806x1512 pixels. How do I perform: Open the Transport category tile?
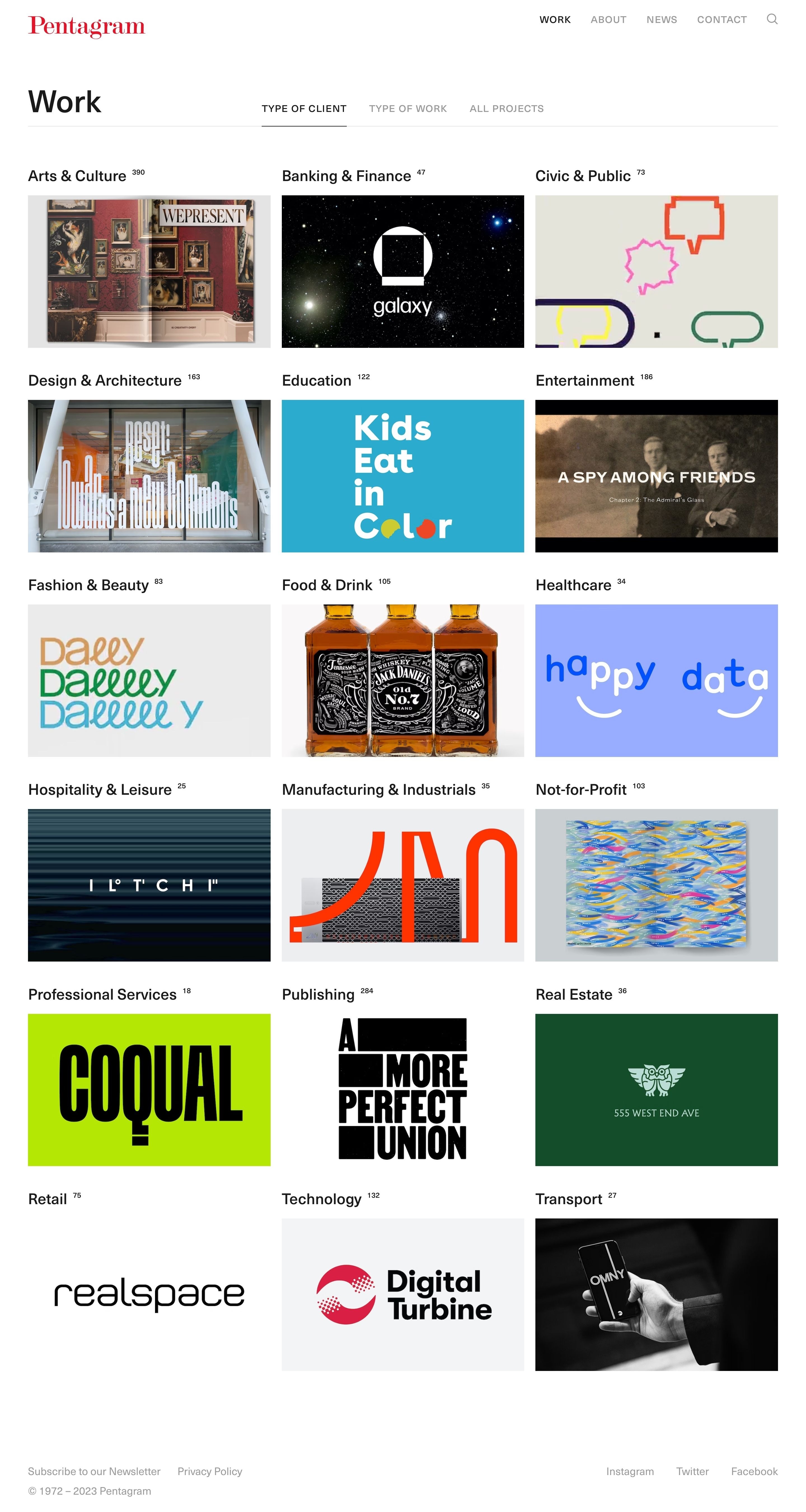656,1294
